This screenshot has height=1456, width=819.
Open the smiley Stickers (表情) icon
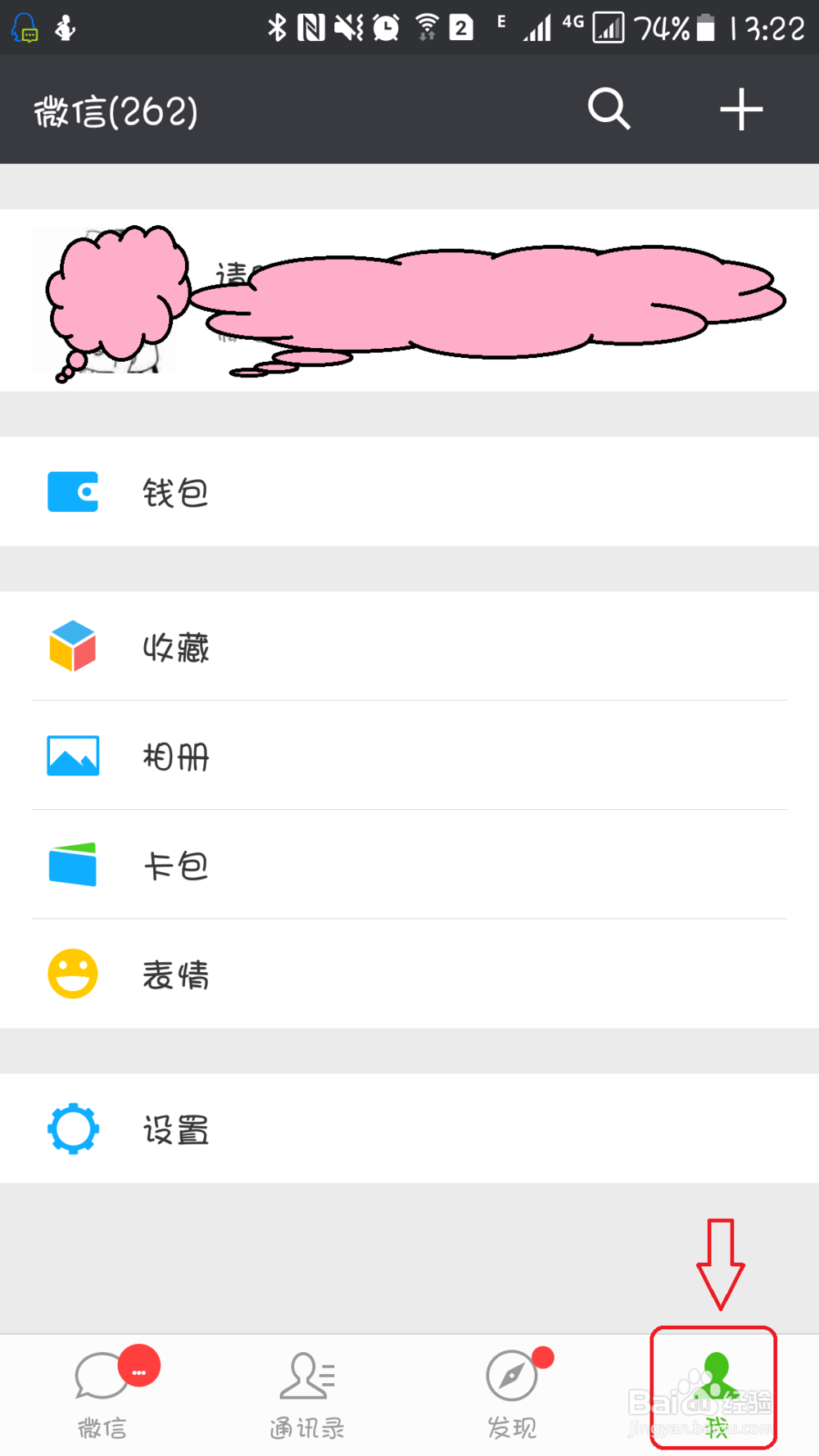(x=73, y=973)
